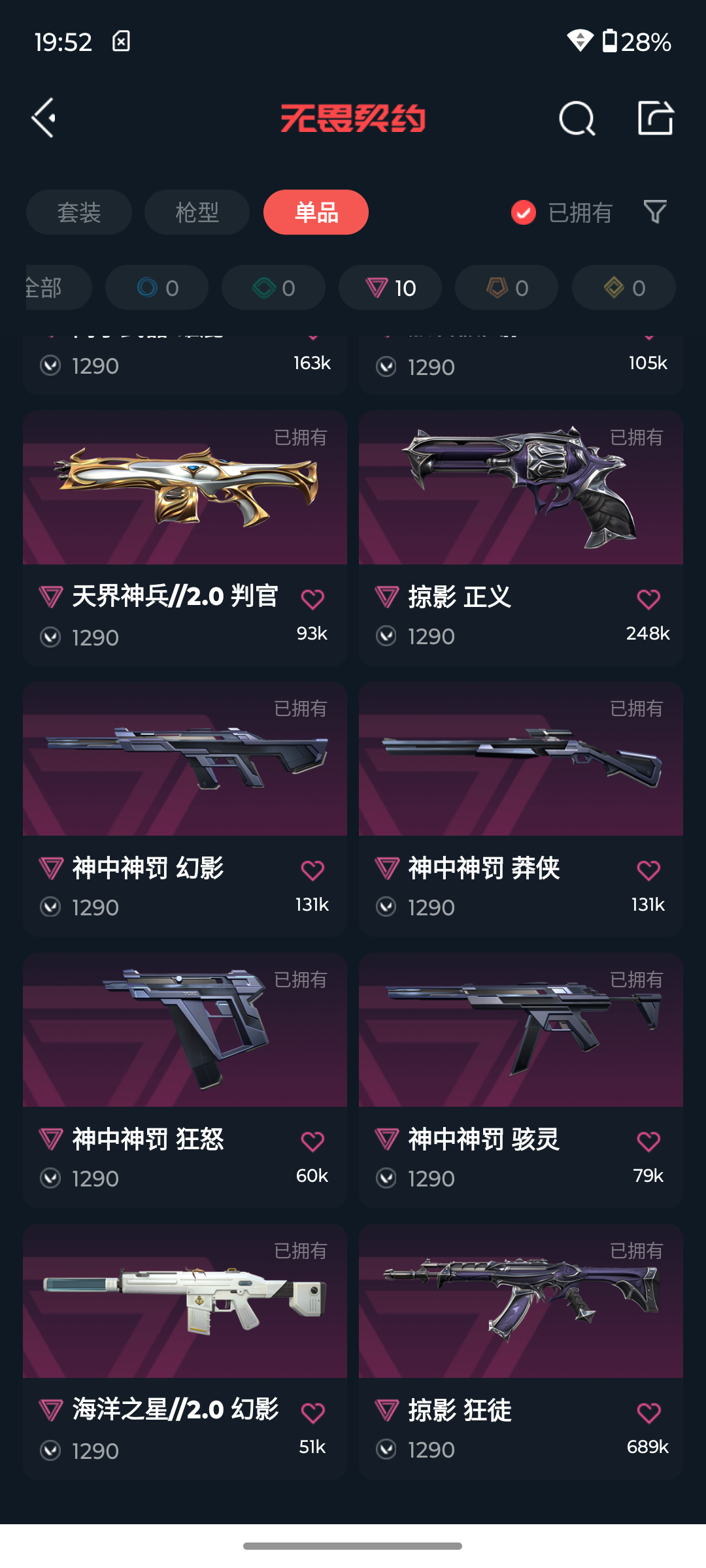Screen dimensions: 706x1568
Task: Switch to the 套装 tab
Action: 79,212
